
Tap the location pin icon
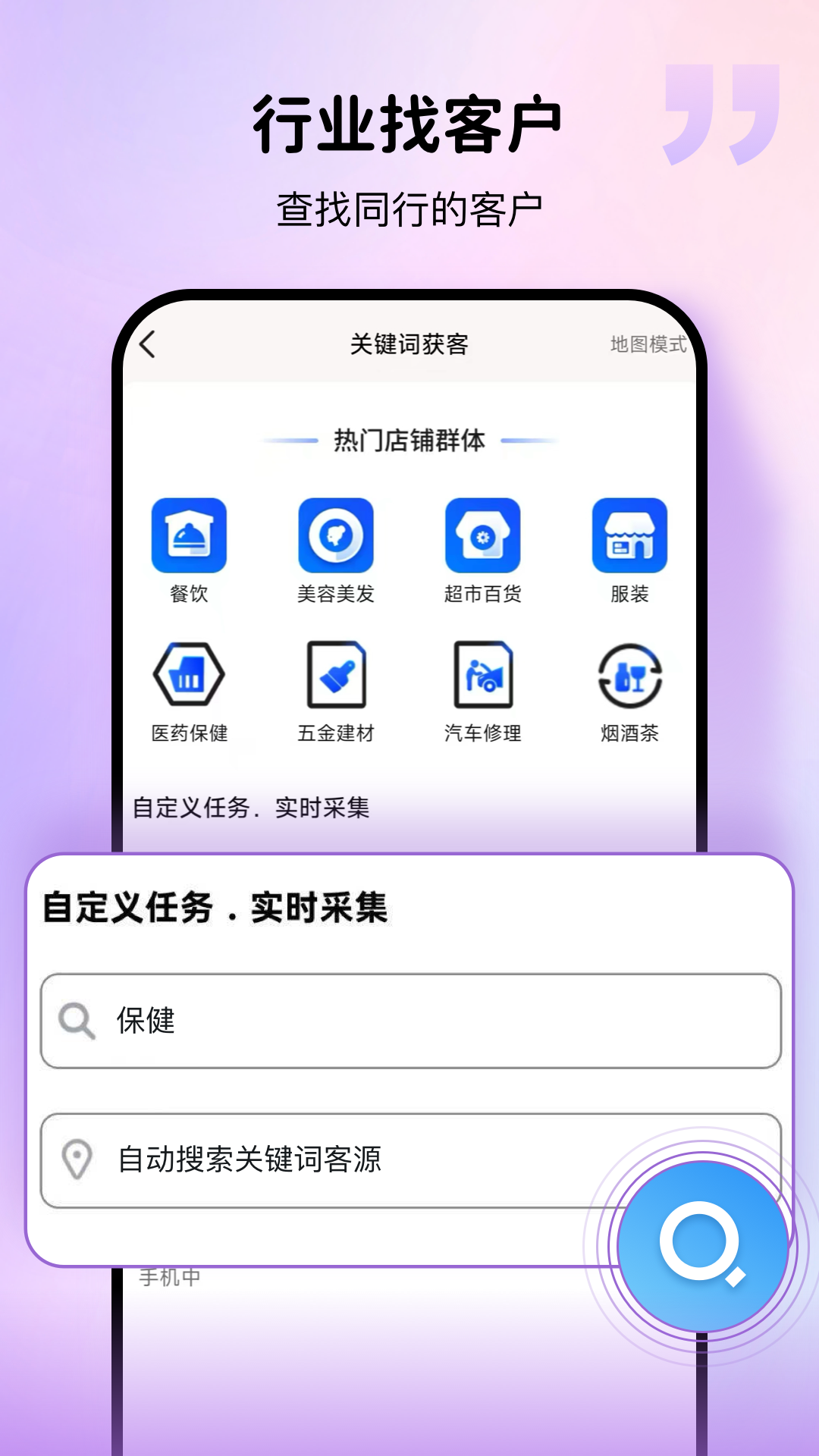coord(78,1158)
